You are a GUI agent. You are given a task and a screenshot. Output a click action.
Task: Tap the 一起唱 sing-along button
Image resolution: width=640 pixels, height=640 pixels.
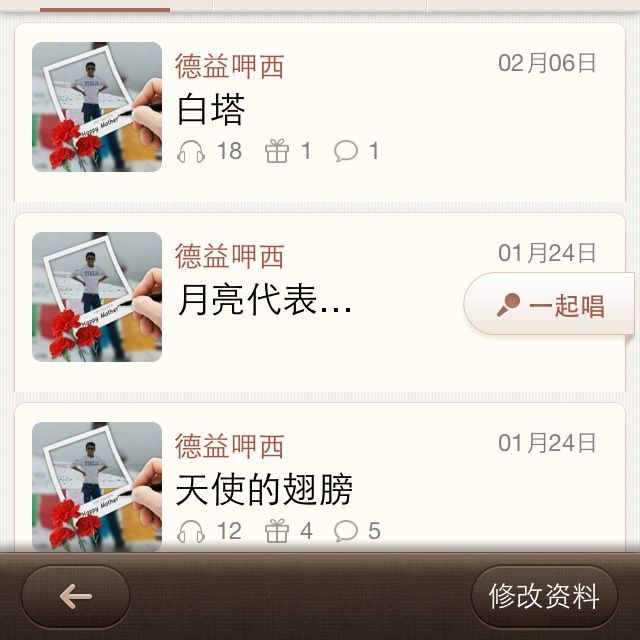[550, 305]
